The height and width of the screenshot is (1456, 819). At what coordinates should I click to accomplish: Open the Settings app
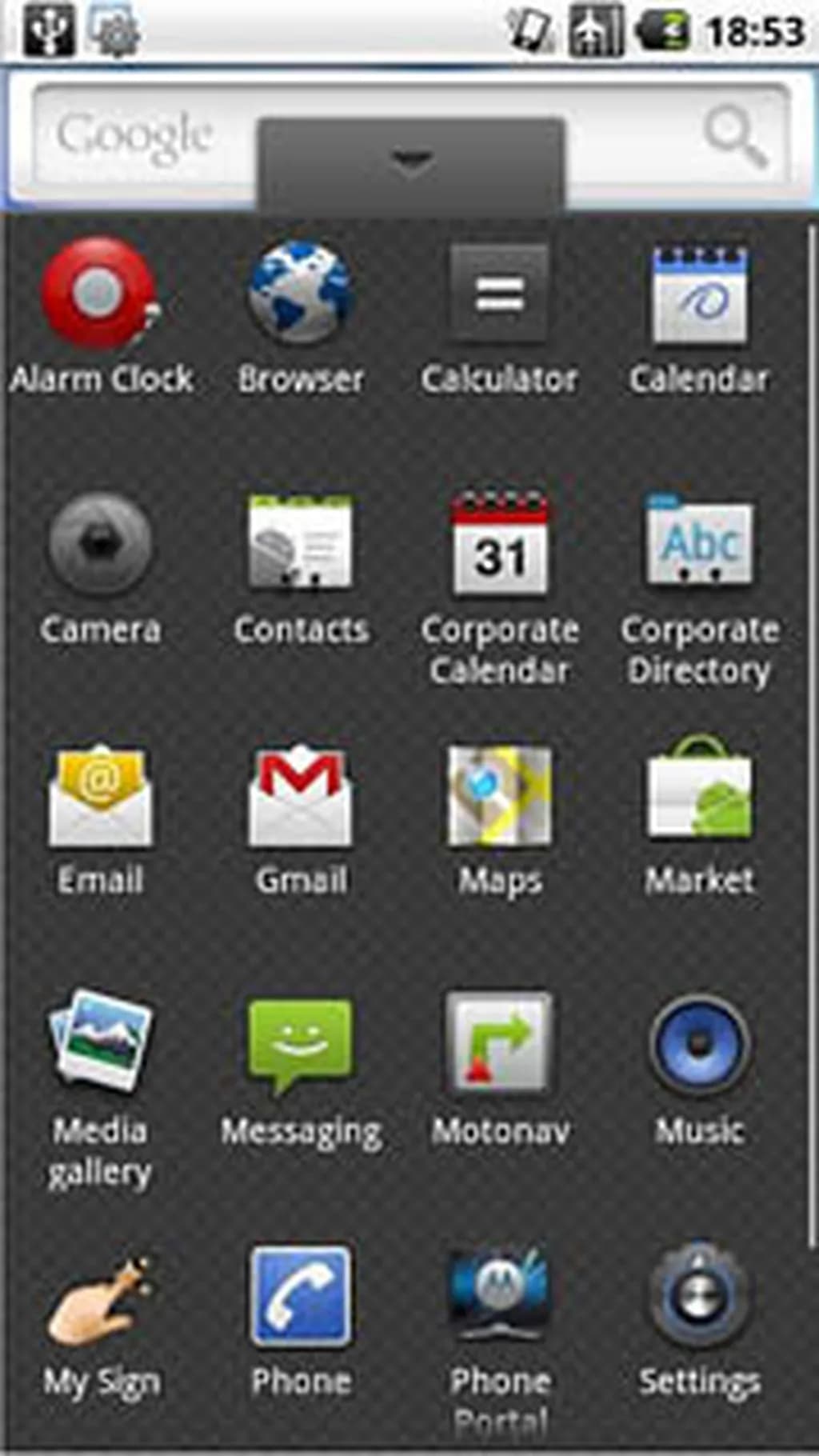pos(699,1296)
